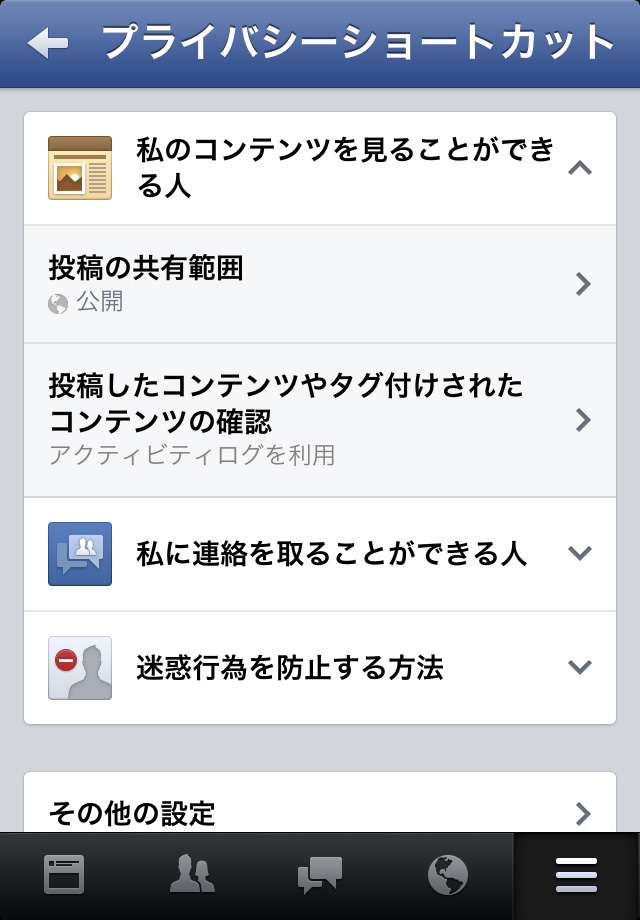
Task: Expand 迷惑行為を防止する方法 section
Action: [x=579, y=667]
